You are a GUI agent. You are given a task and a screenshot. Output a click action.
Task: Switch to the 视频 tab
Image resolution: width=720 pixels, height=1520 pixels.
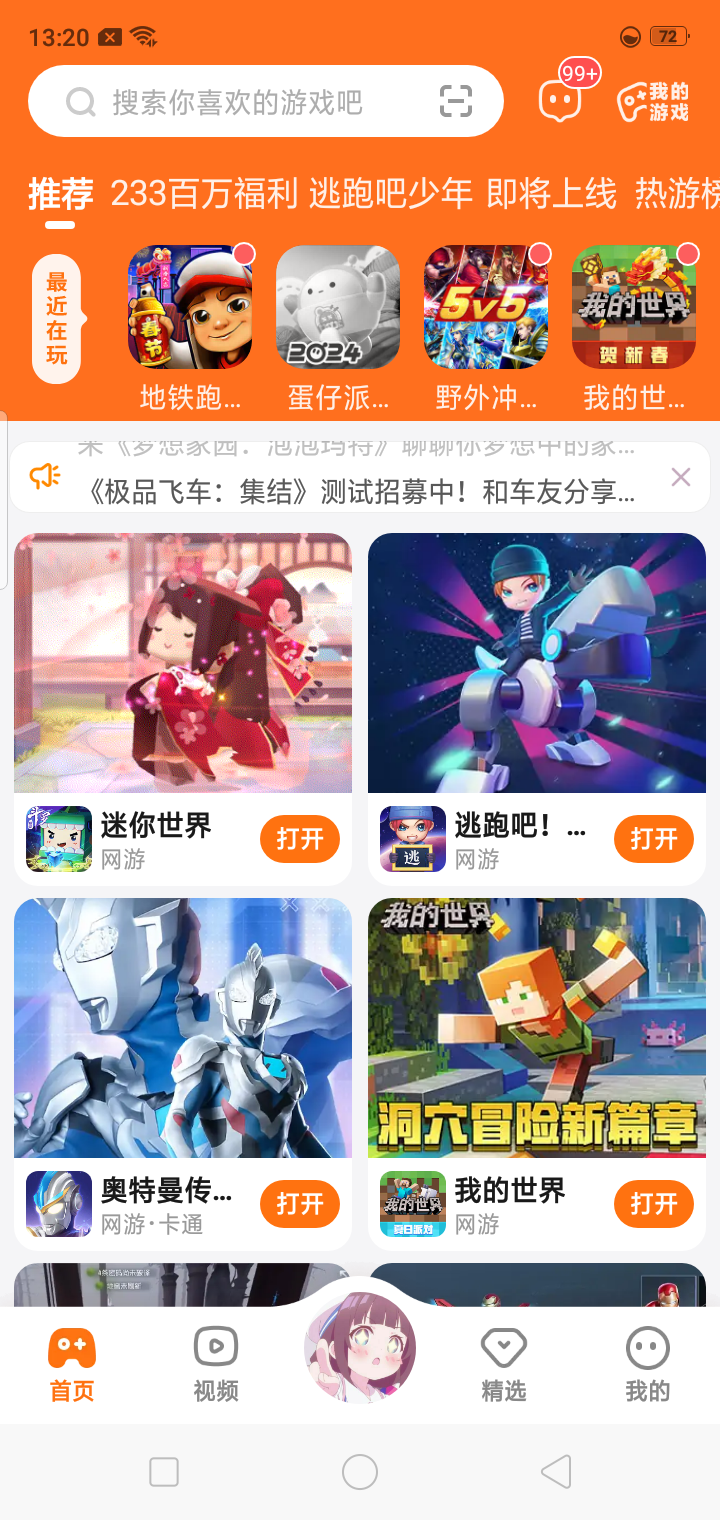tap(216, 1364)
